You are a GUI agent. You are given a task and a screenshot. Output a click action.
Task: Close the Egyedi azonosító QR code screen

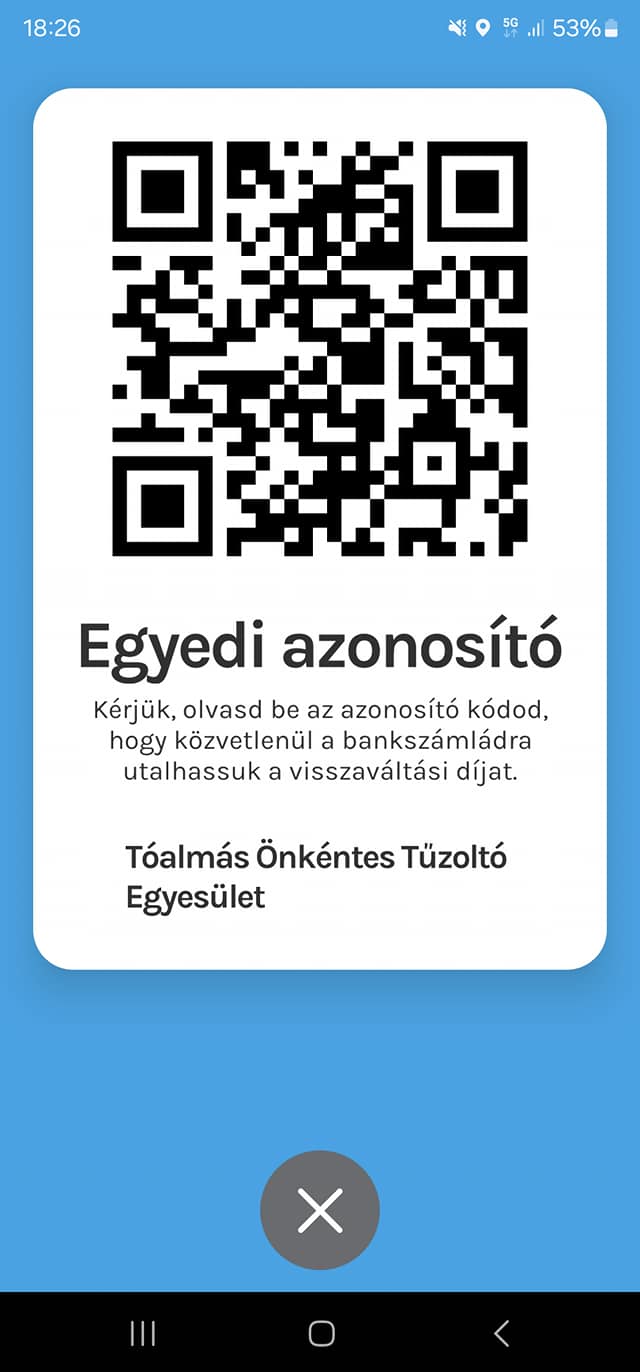click(x=320, y=1210)
